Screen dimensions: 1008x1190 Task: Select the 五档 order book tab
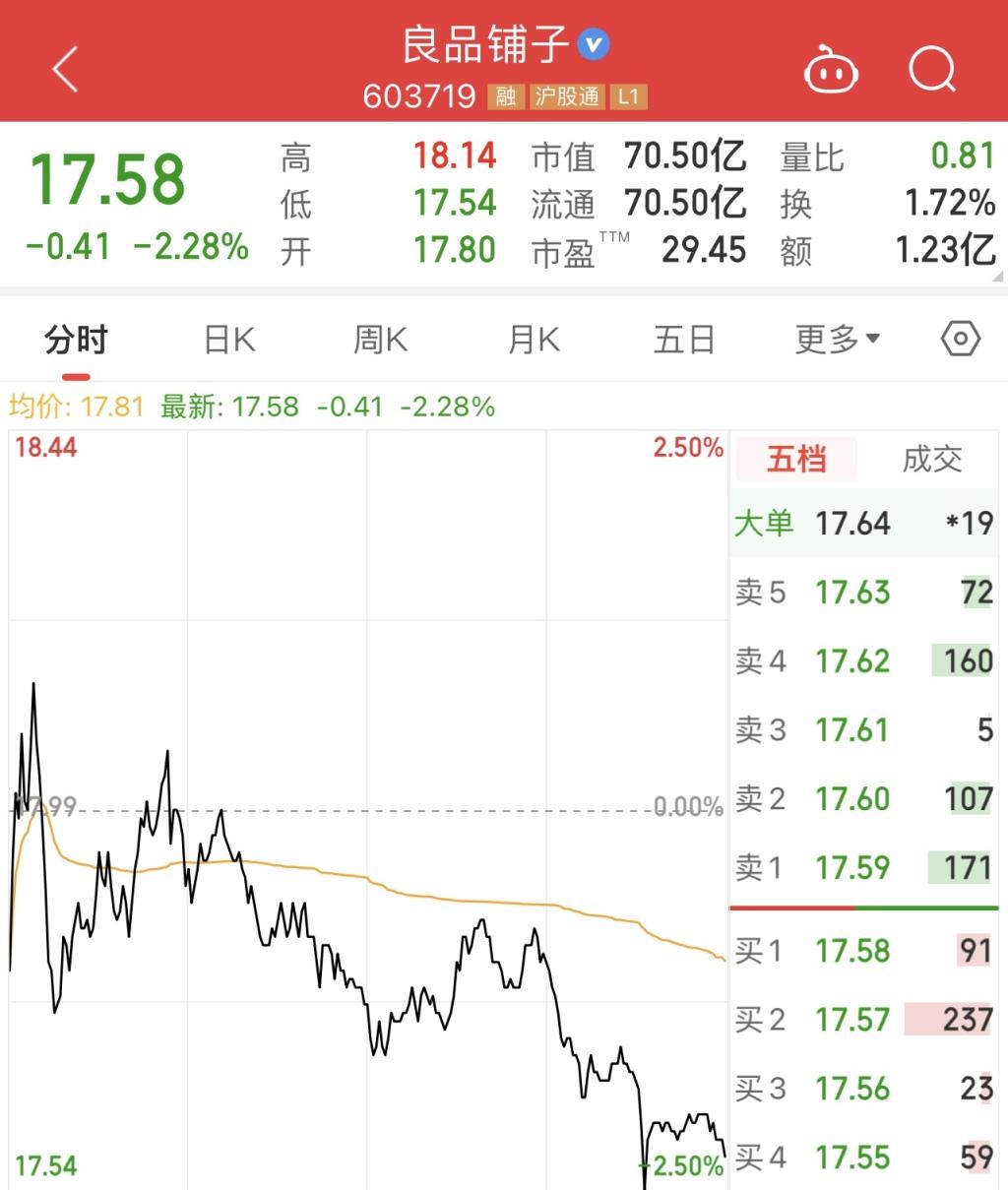796,459
